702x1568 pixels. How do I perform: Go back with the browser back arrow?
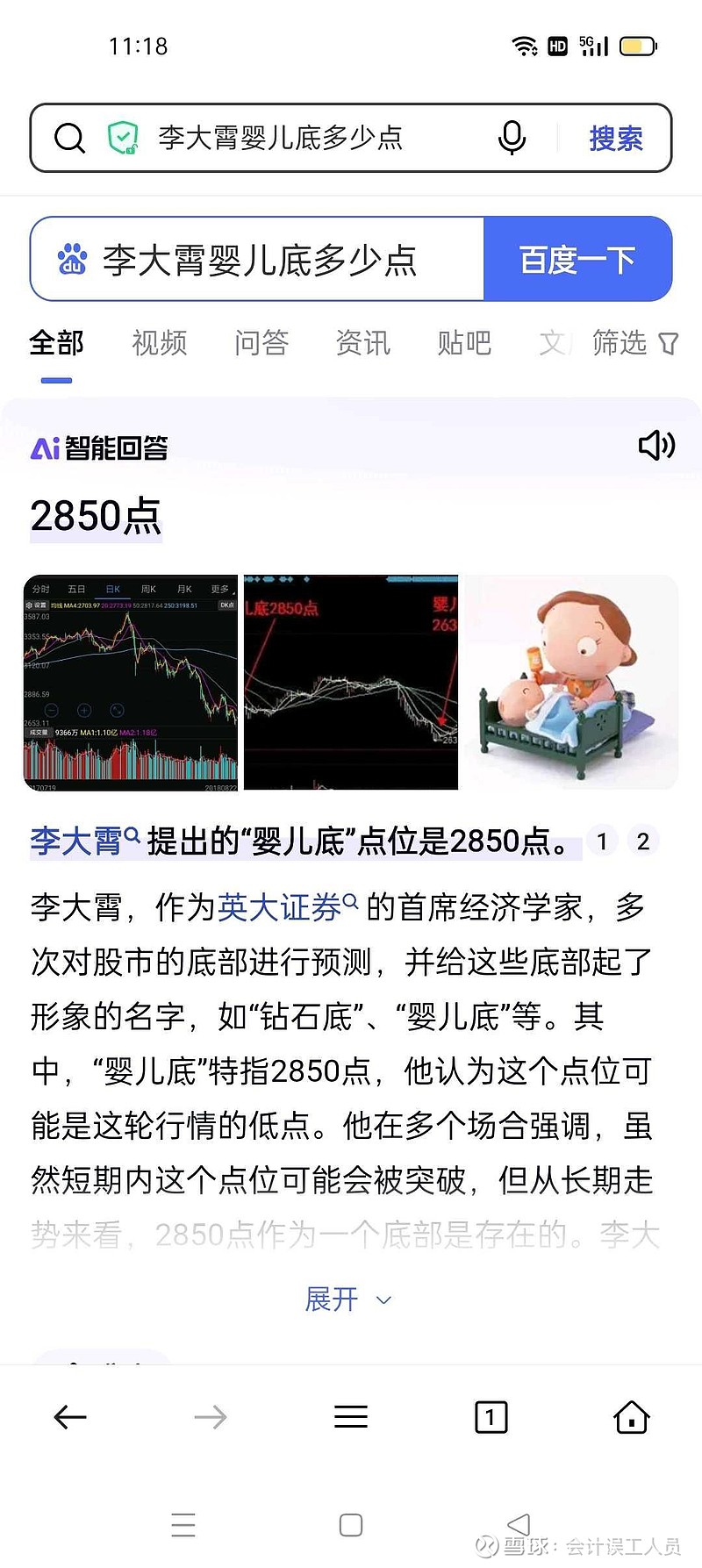(70, 1417)
